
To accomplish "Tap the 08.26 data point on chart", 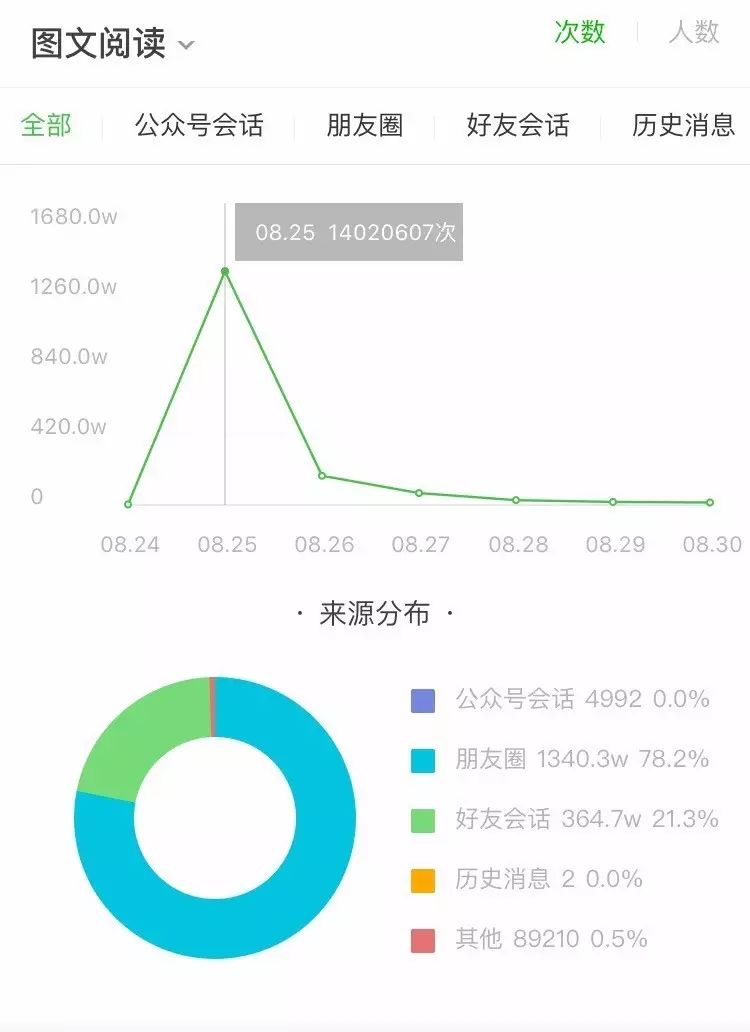I will pos(322,475).
